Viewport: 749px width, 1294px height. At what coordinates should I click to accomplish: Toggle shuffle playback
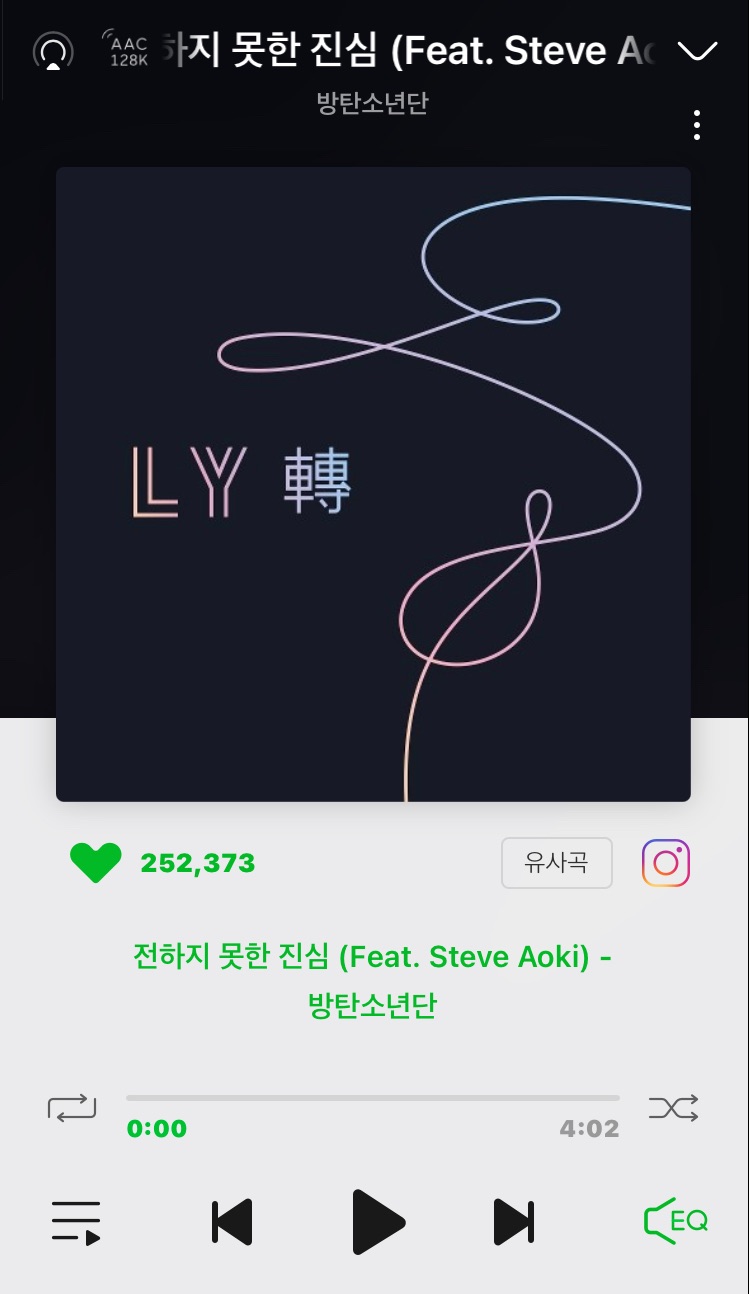pyautogui.click(x=674, y=1107)
